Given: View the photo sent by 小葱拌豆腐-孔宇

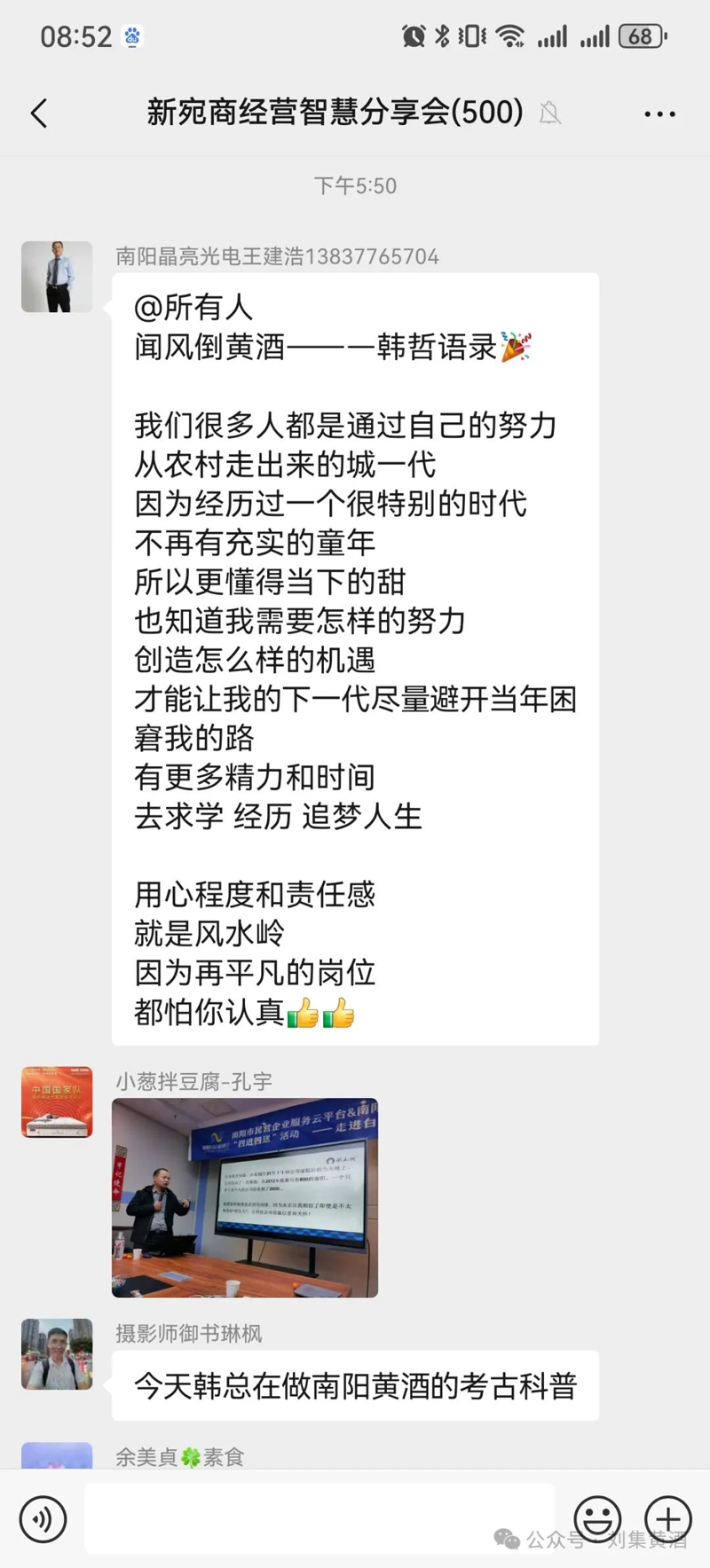Looking at the screenshot, I should (x=245, y=1197).
